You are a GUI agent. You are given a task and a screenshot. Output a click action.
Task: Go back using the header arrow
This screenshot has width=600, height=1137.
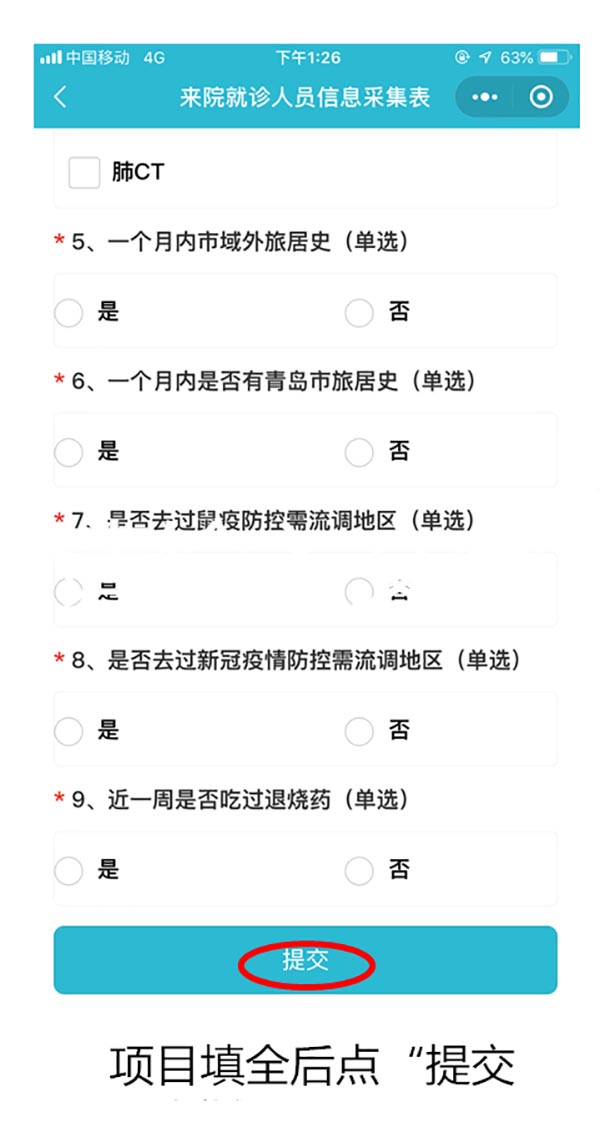coord(61,97)
